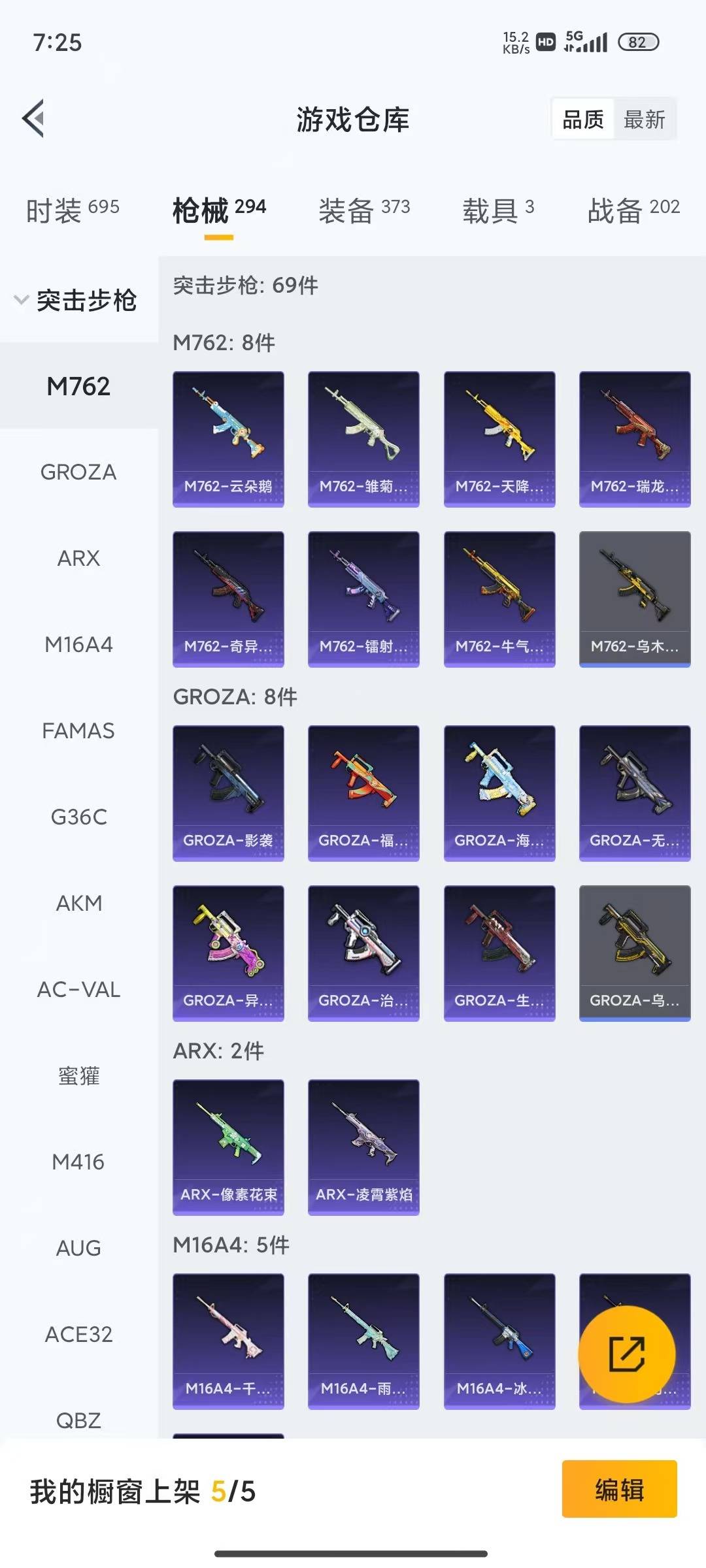The height and width of the screenshot is (1568, 706).
Task: Switch to the 时装 tab
Action: 72,210
